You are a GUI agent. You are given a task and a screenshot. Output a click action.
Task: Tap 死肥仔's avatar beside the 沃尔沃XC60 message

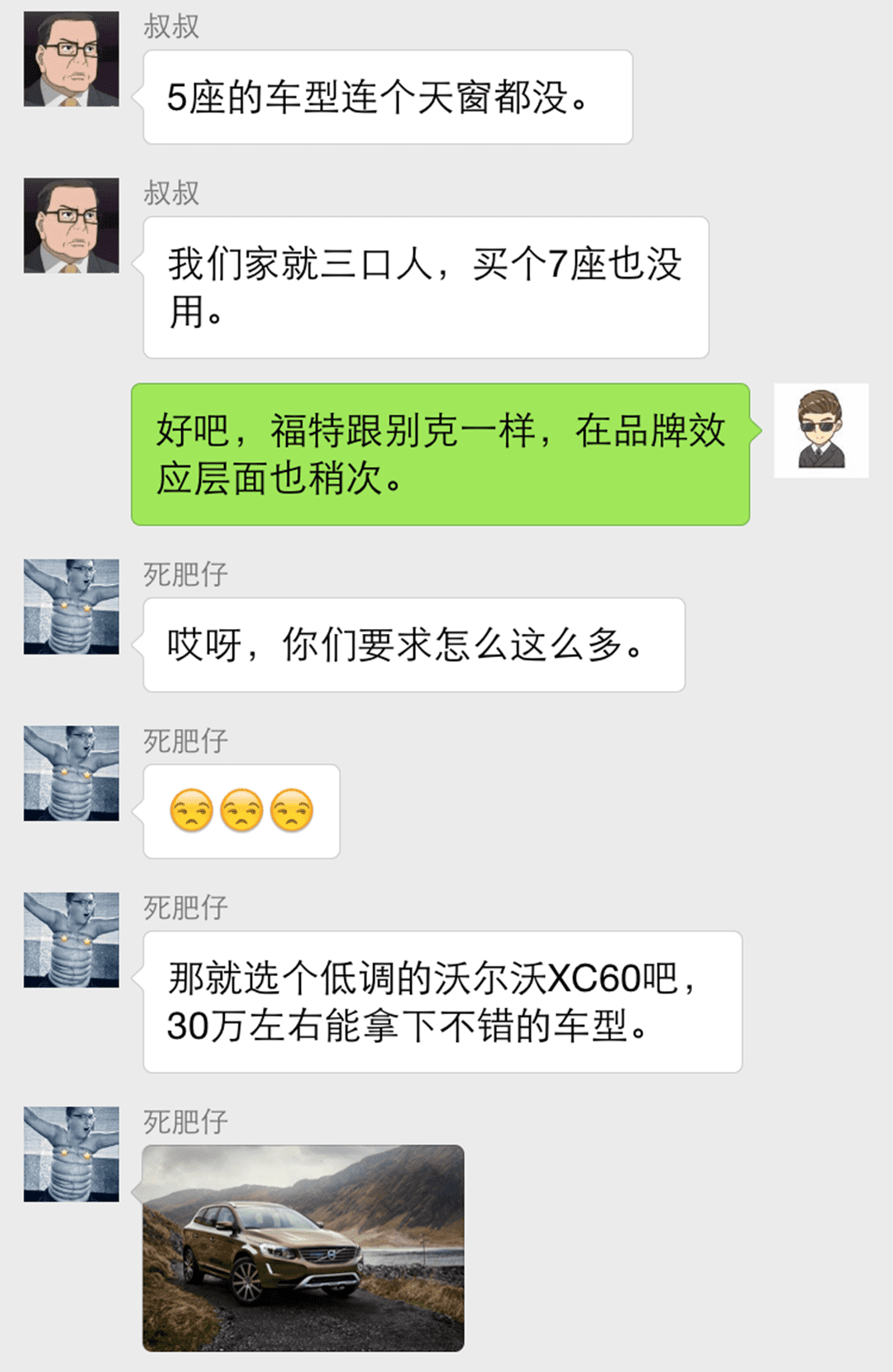[x=71, y=940]
